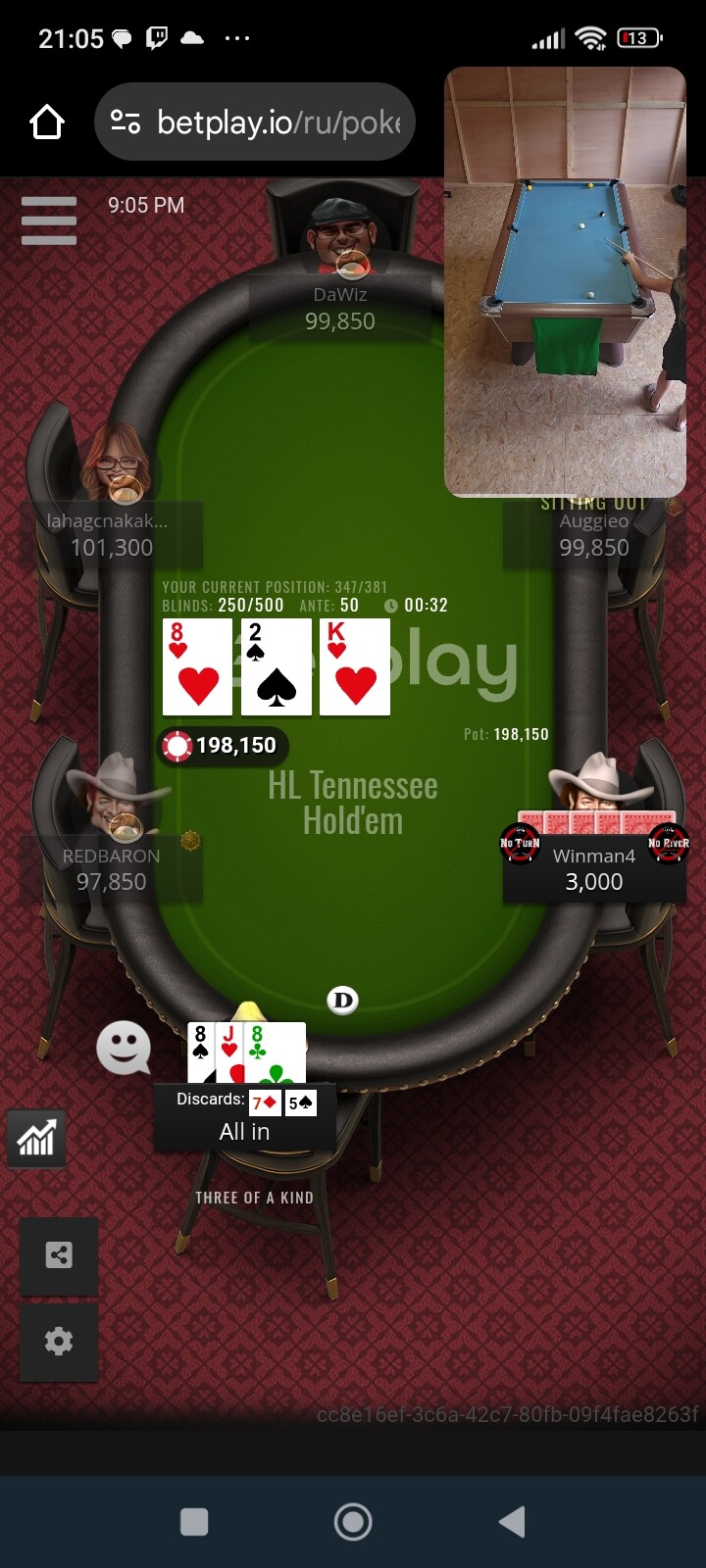Screen dimensions: 706x1568
Task: Open recent apps square button
Action: click(x=194, y=1522)
